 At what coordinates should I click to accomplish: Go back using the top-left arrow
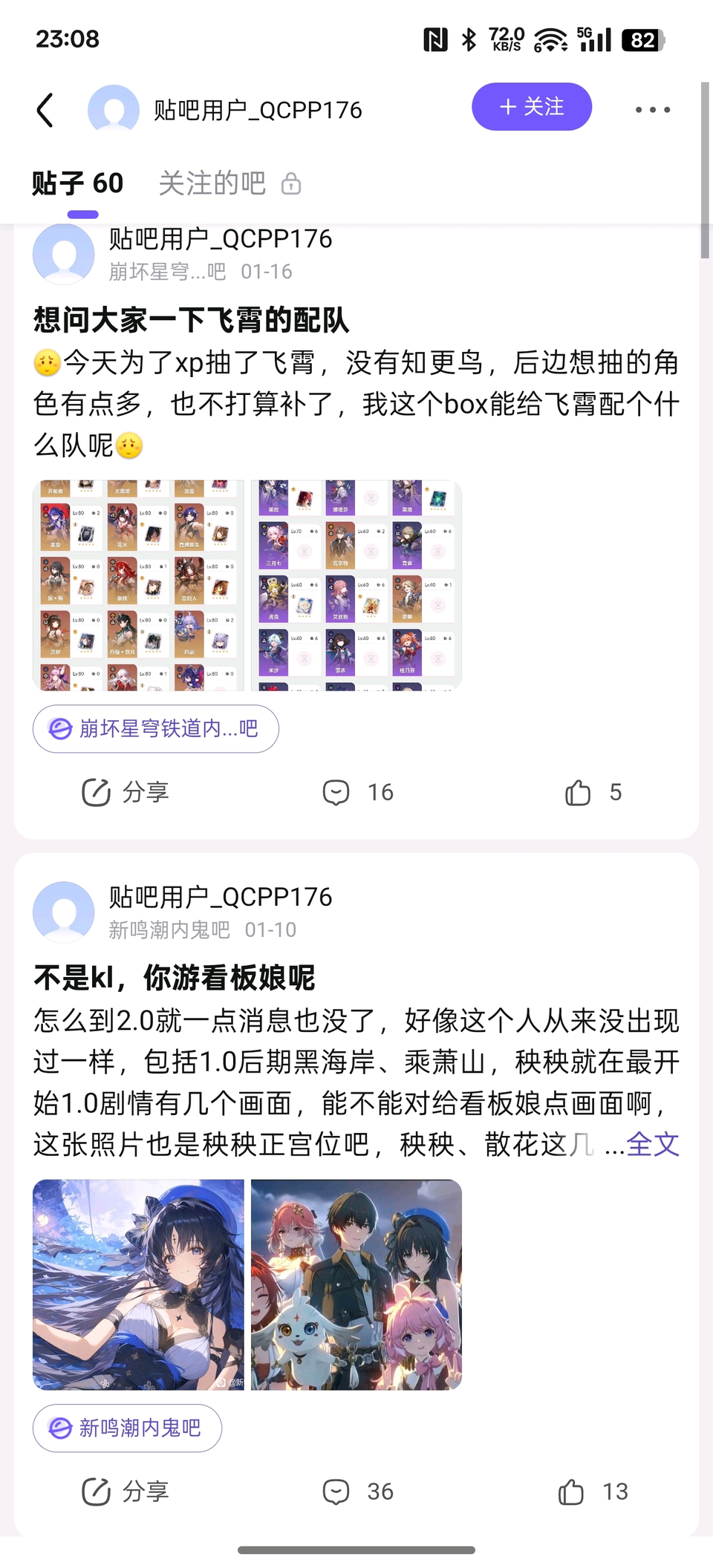pos(46,110)
